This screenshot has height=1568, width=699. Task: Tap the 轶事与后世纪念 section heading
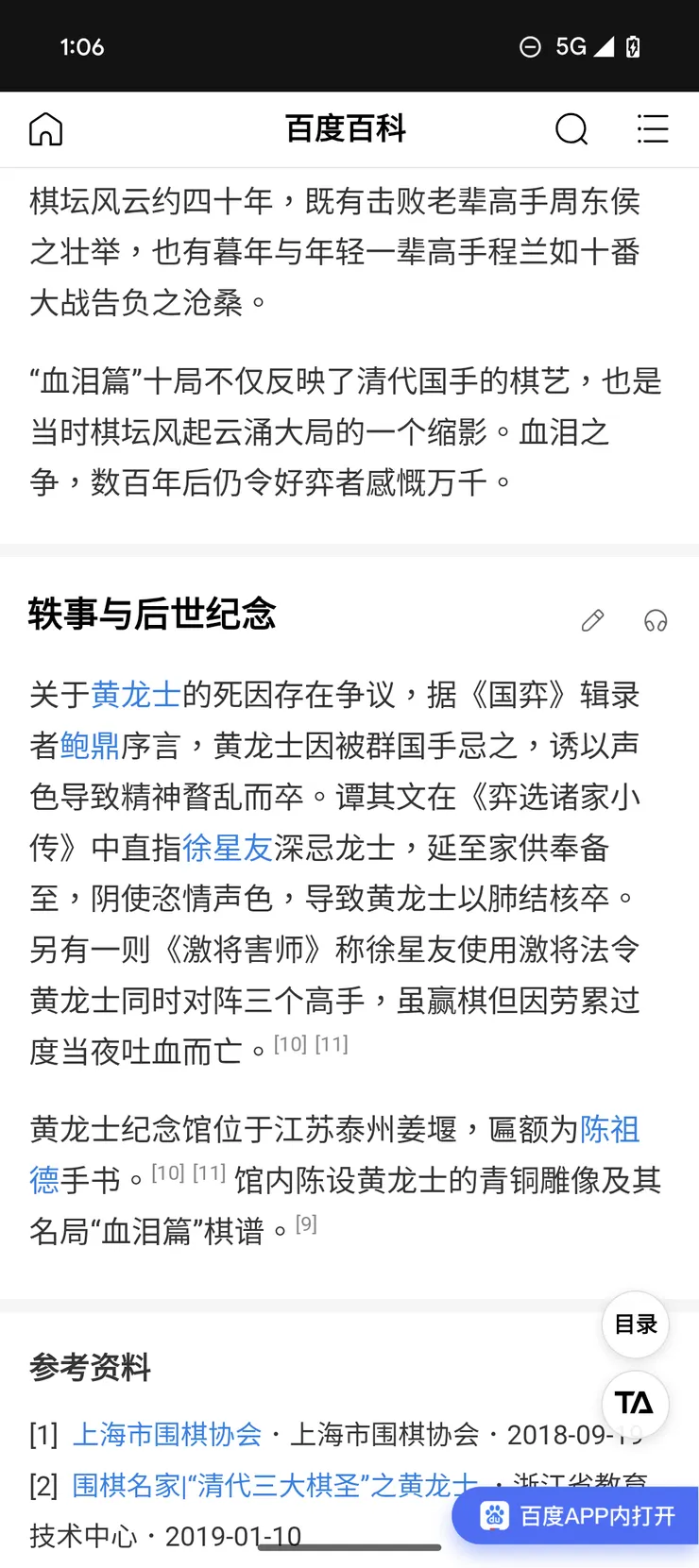click(150, 615)
